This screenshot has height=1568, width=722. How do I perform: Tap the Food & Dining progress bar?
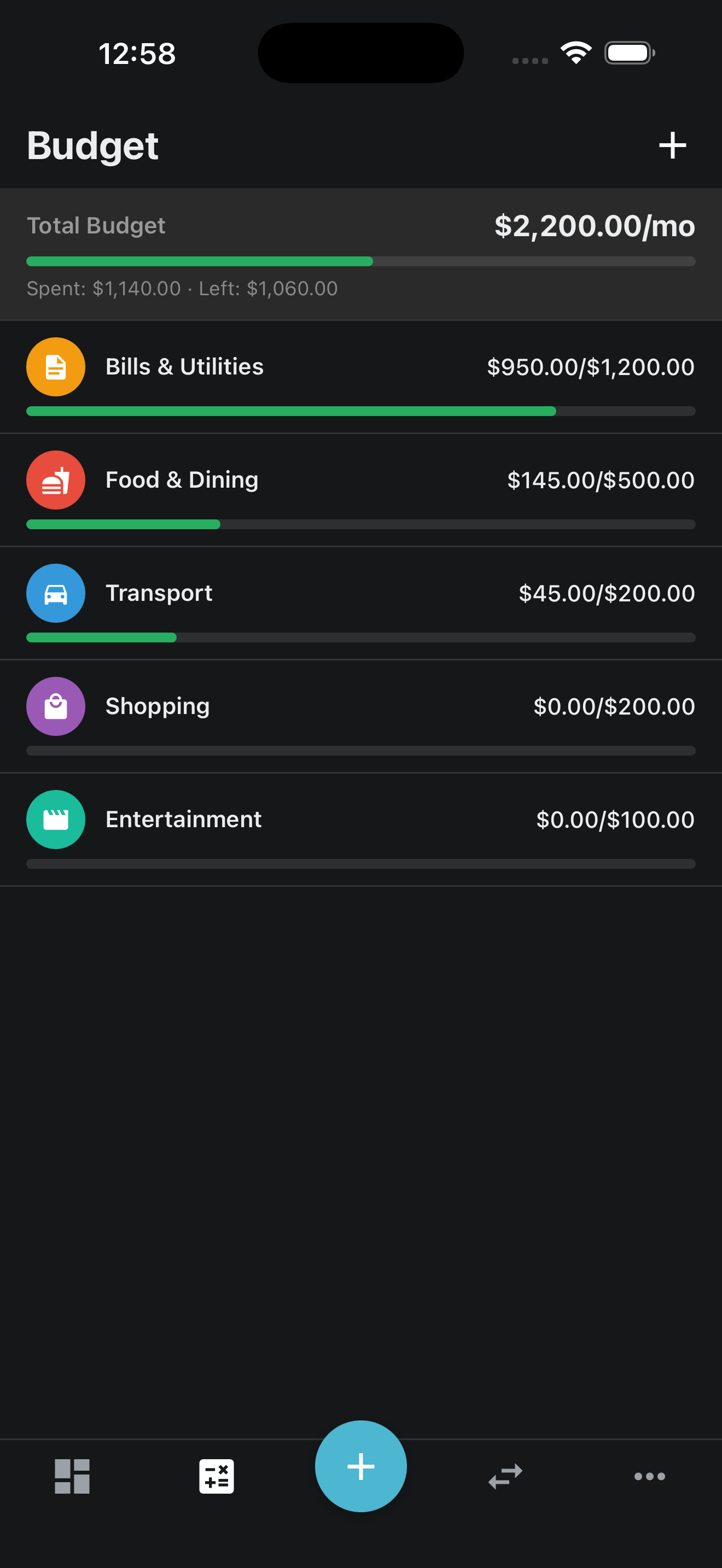click(360, 524)
